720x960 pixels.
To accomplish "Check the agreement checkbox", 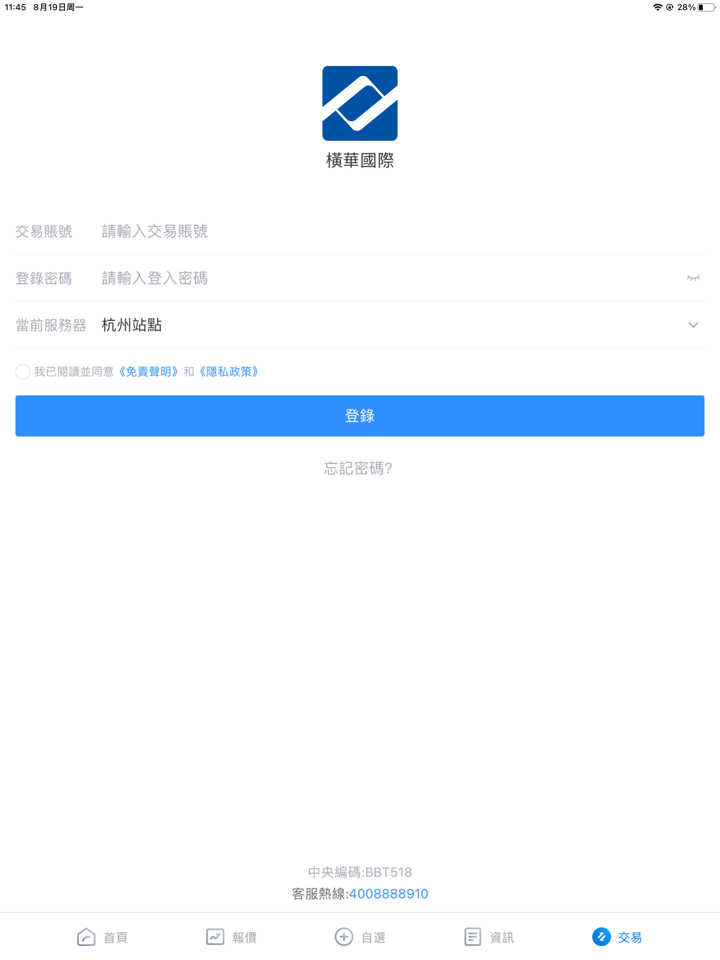I will 22,372.
